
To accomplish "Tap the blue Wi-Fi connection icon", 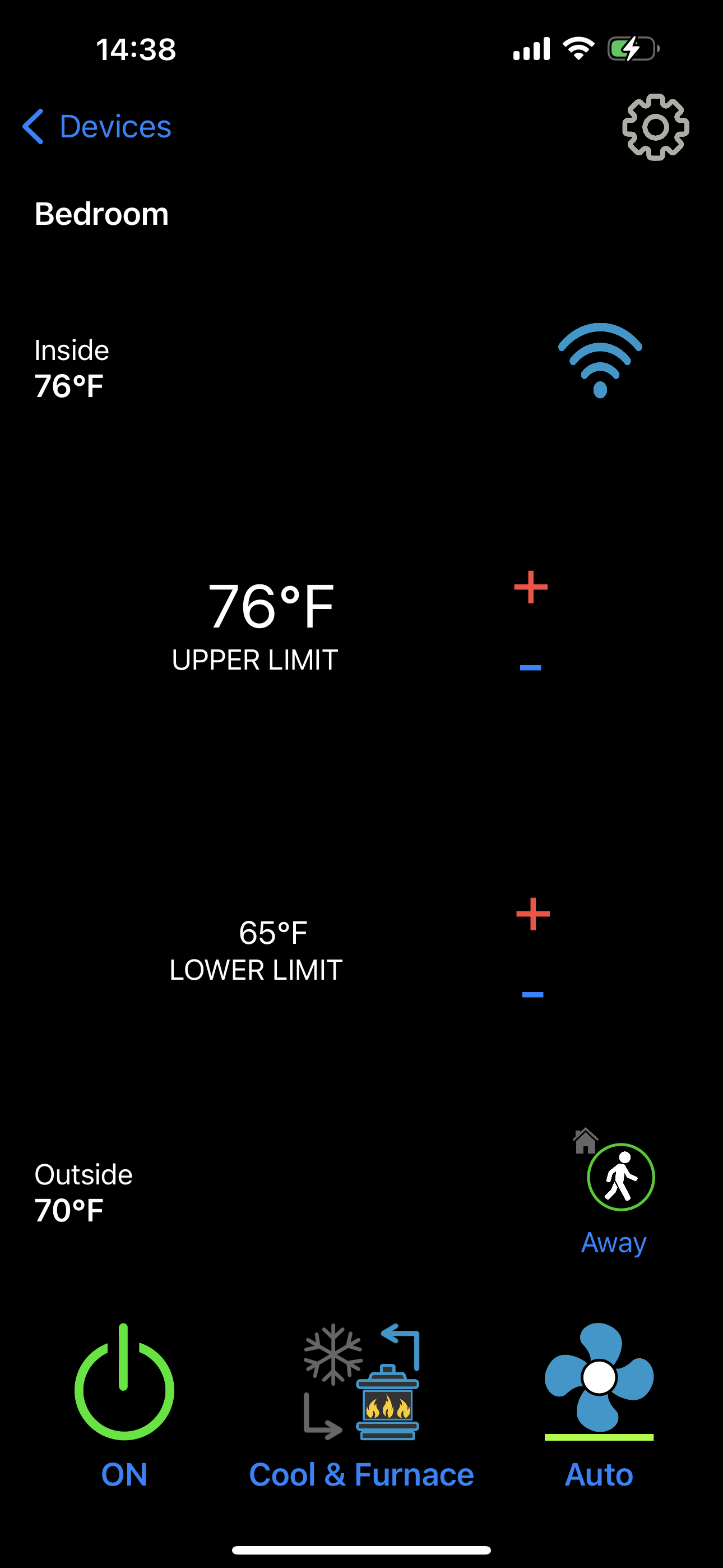I will (x=600, y=361).
